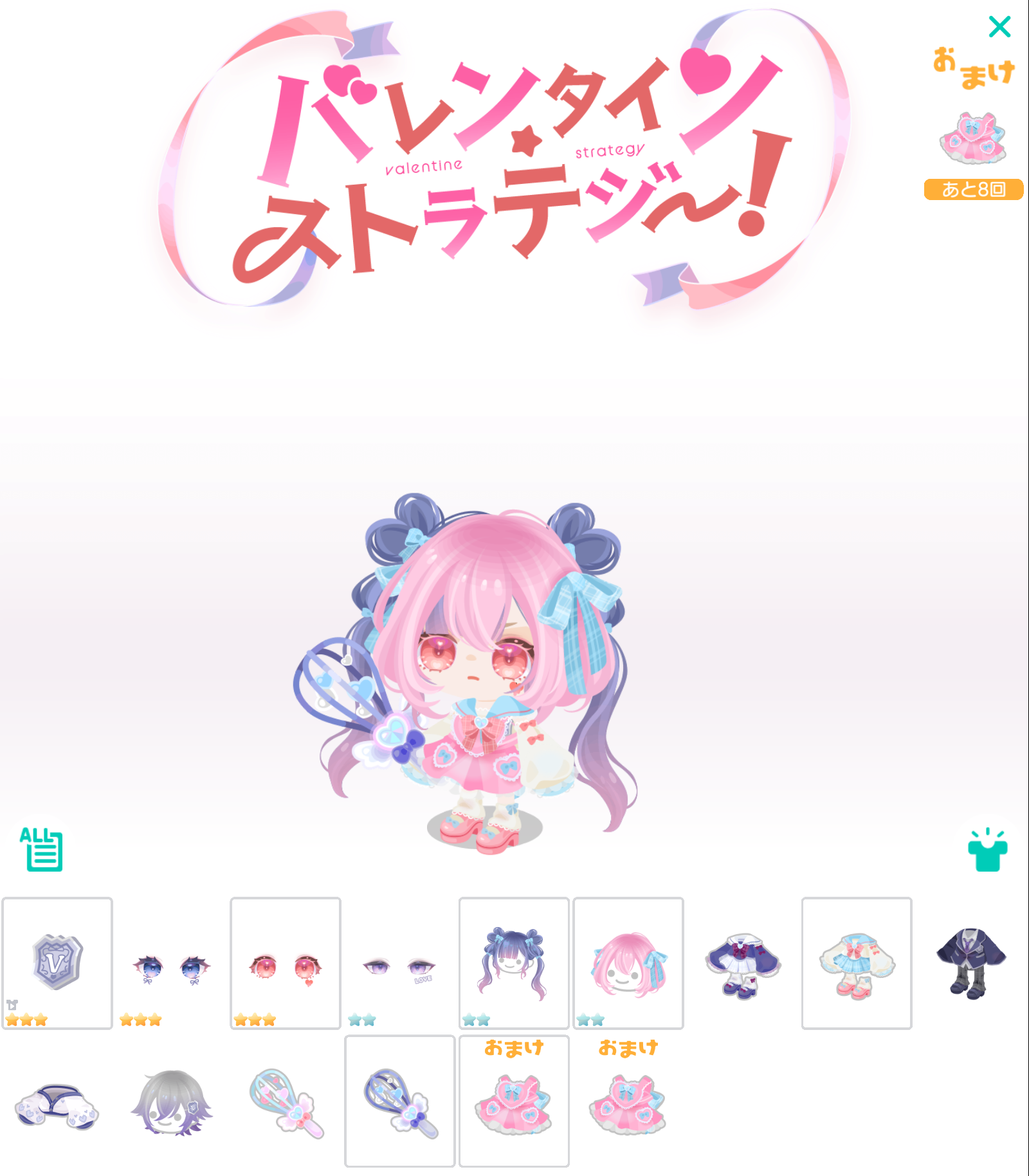1029x1176 pixels.
Task: Try on the navy sailor uniform outfit
Action: [x=742, y=964]
